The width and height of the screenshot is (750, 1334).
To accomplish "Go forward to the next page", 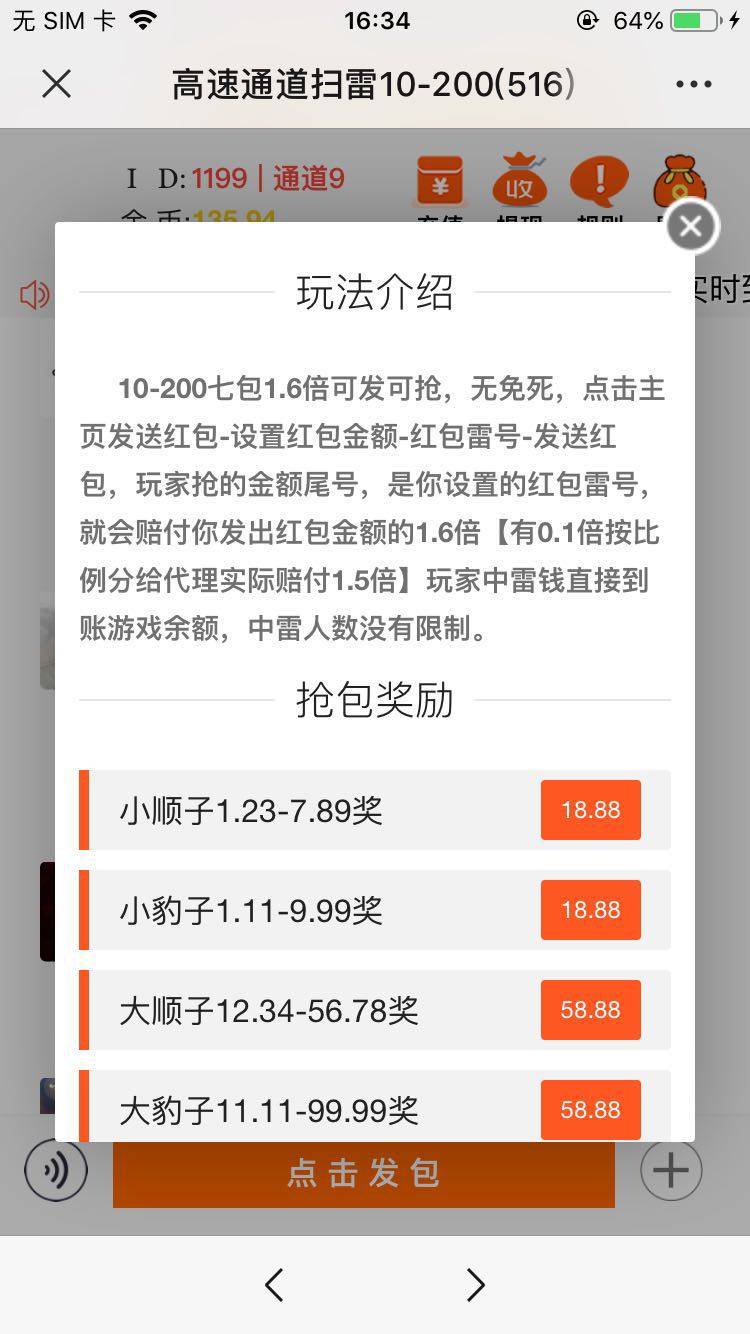I will point(475,1284).
